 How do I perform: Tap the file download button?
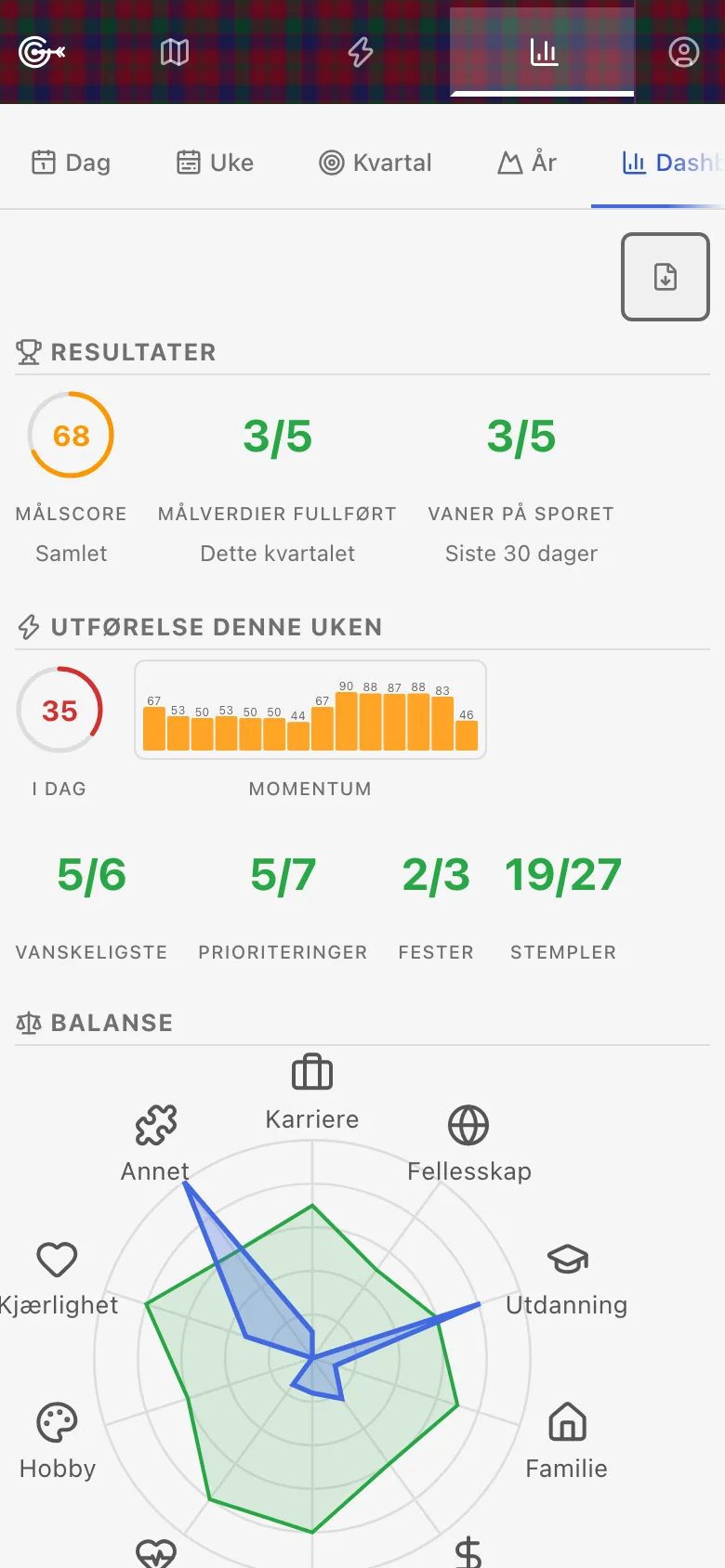666,277
